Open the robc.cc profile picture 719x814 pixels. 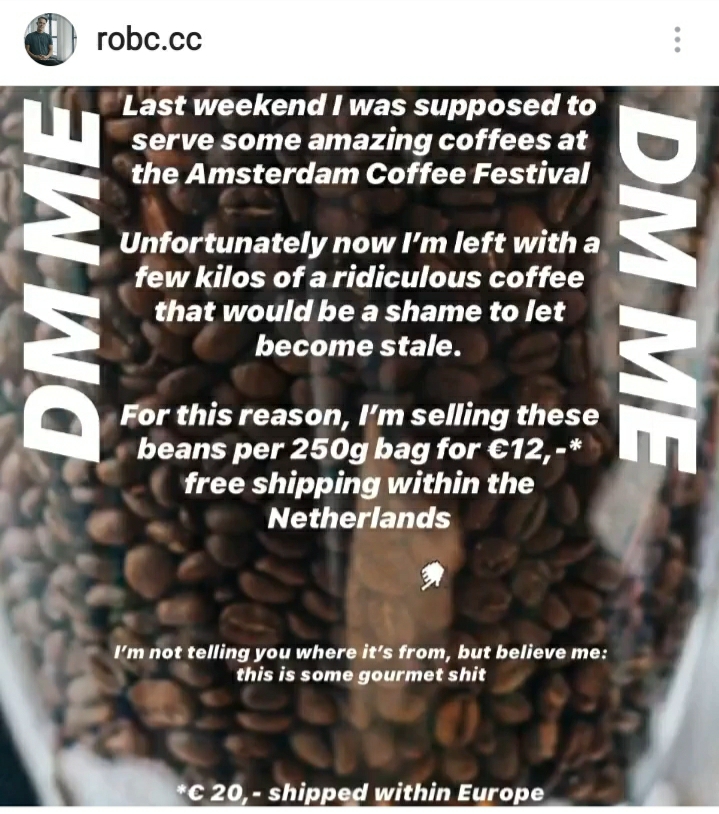click(x=50, y=40)
